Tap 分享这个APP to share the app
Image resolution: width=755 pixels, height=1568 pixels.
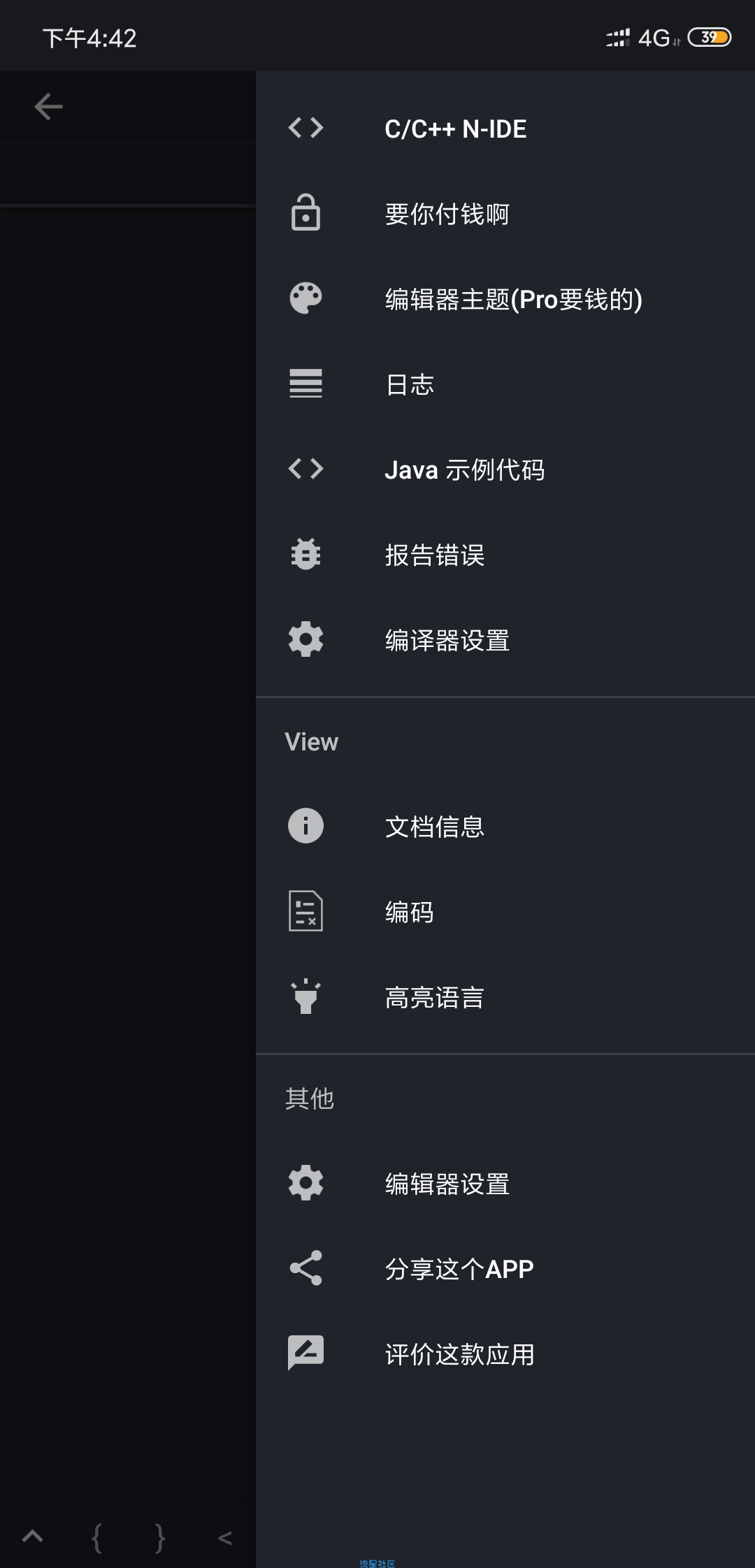pyautogui.click(x=459, y=1269)
